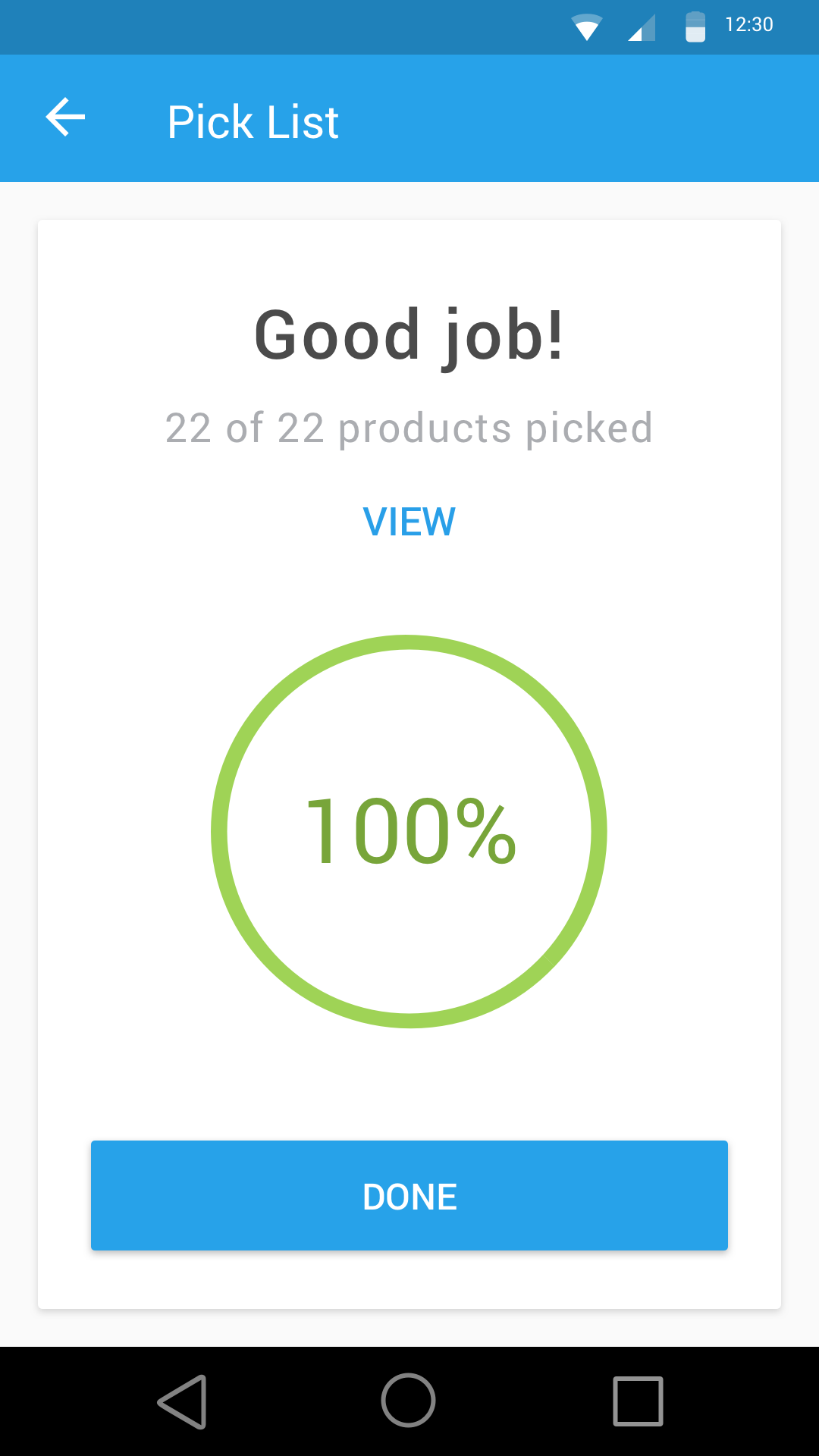This screenshot has width=819, height=1456.
Task: Open VIEW to see picked products
Action: coord(409,522)
